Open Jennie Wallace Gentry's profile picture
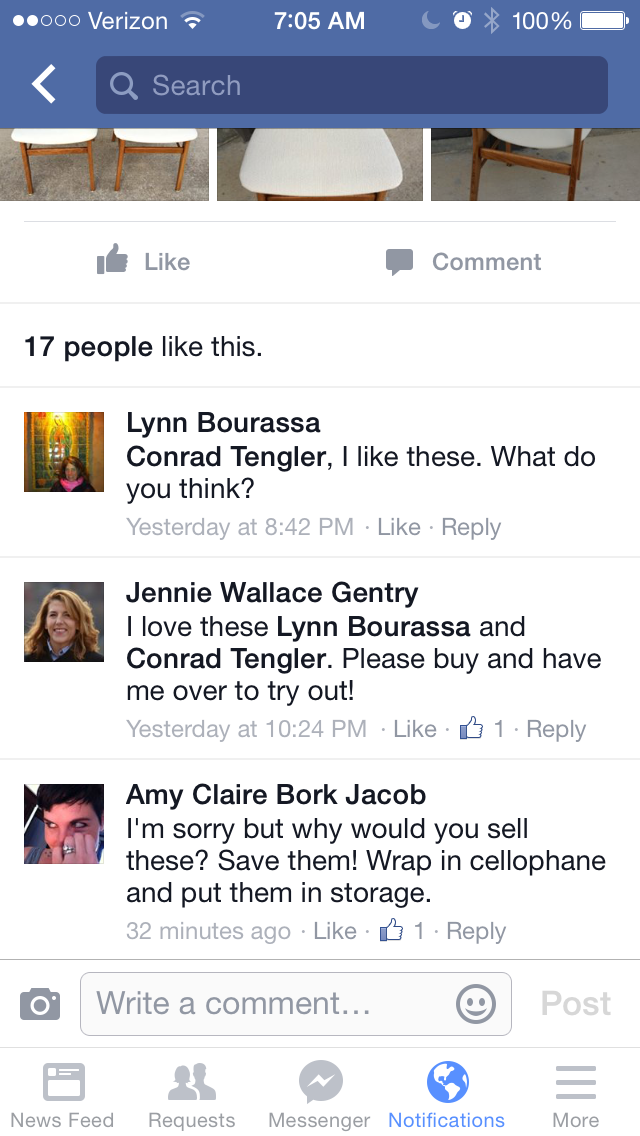The width and height of the screenshot is (640, 1136). click(64, 621)
